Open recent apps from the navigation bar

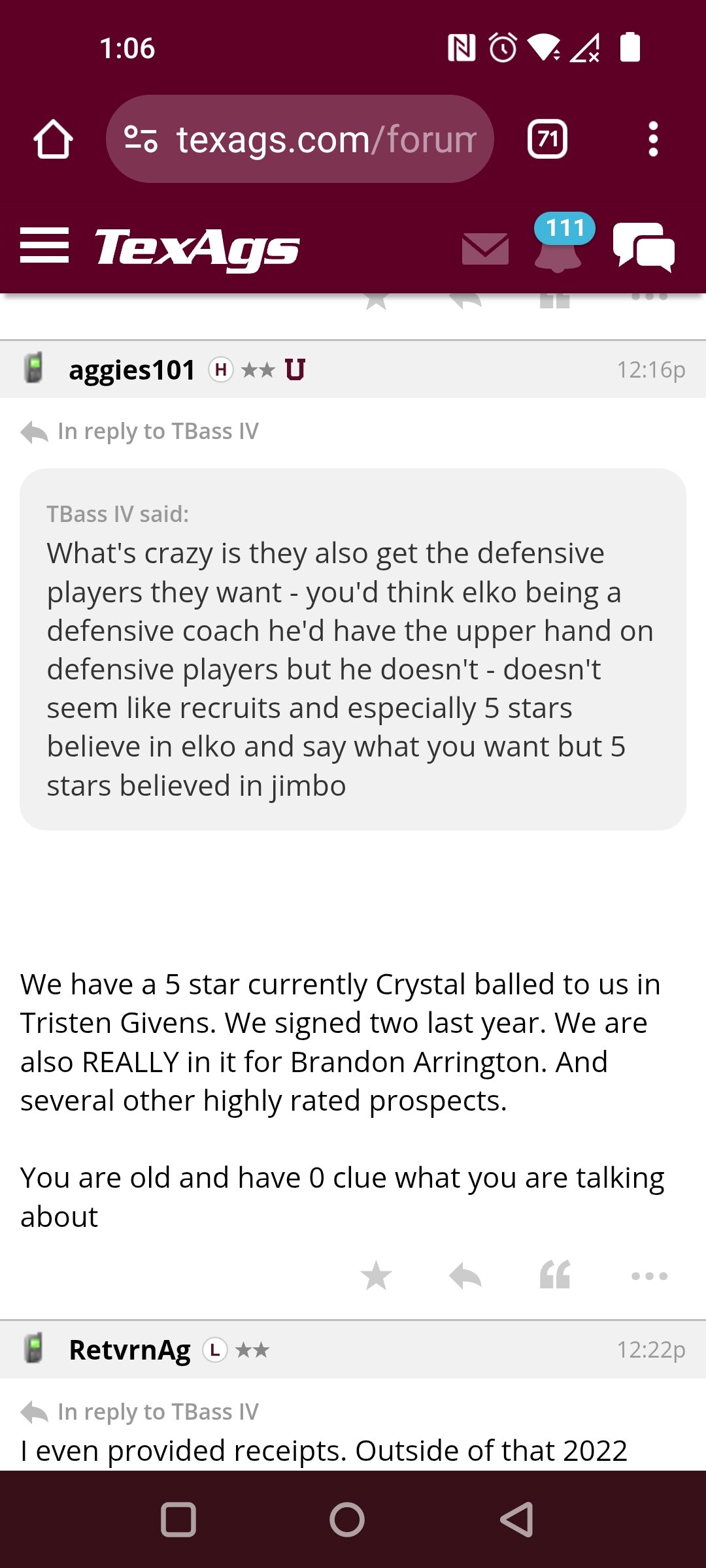click(x=178, y=1520)
